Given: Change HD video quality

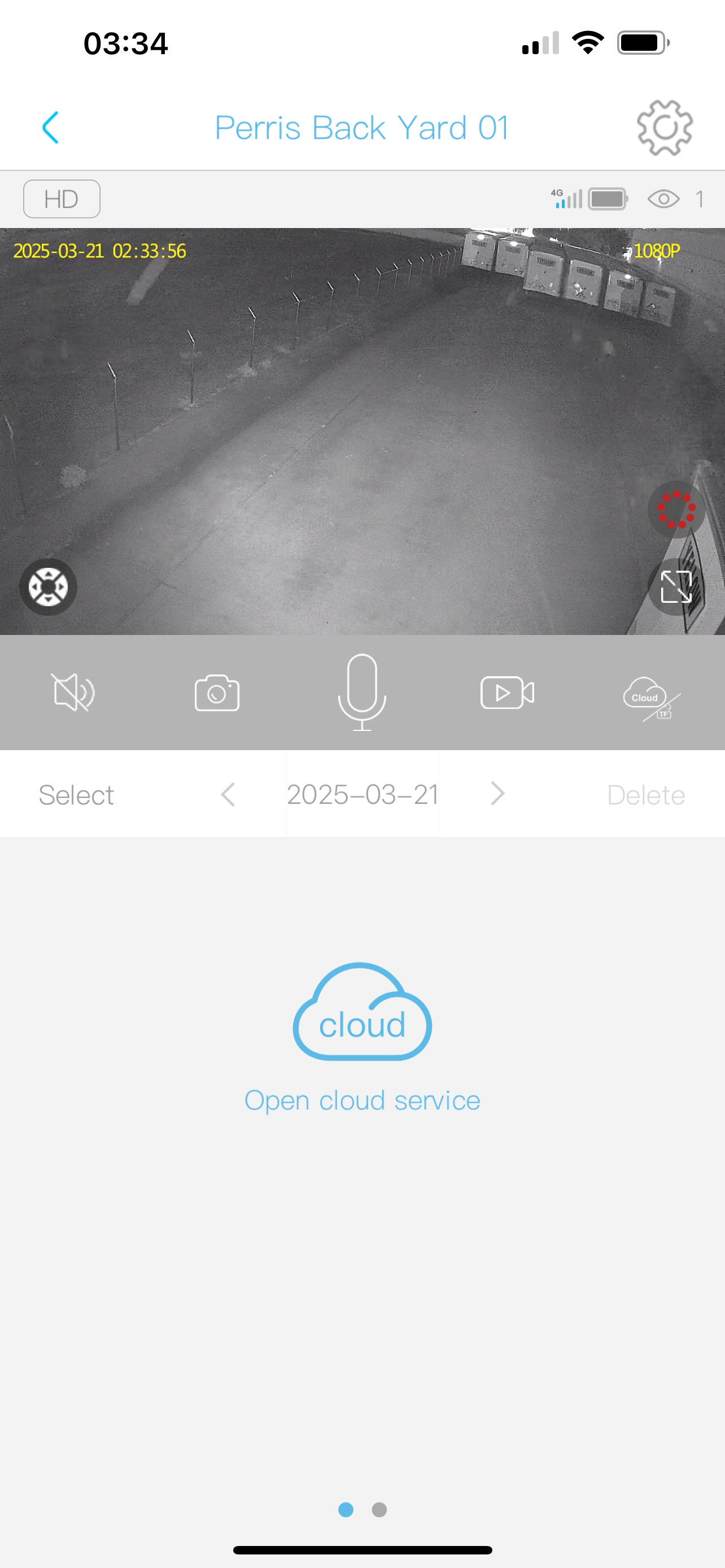Looking at the screenshot, I should point(62,199).
